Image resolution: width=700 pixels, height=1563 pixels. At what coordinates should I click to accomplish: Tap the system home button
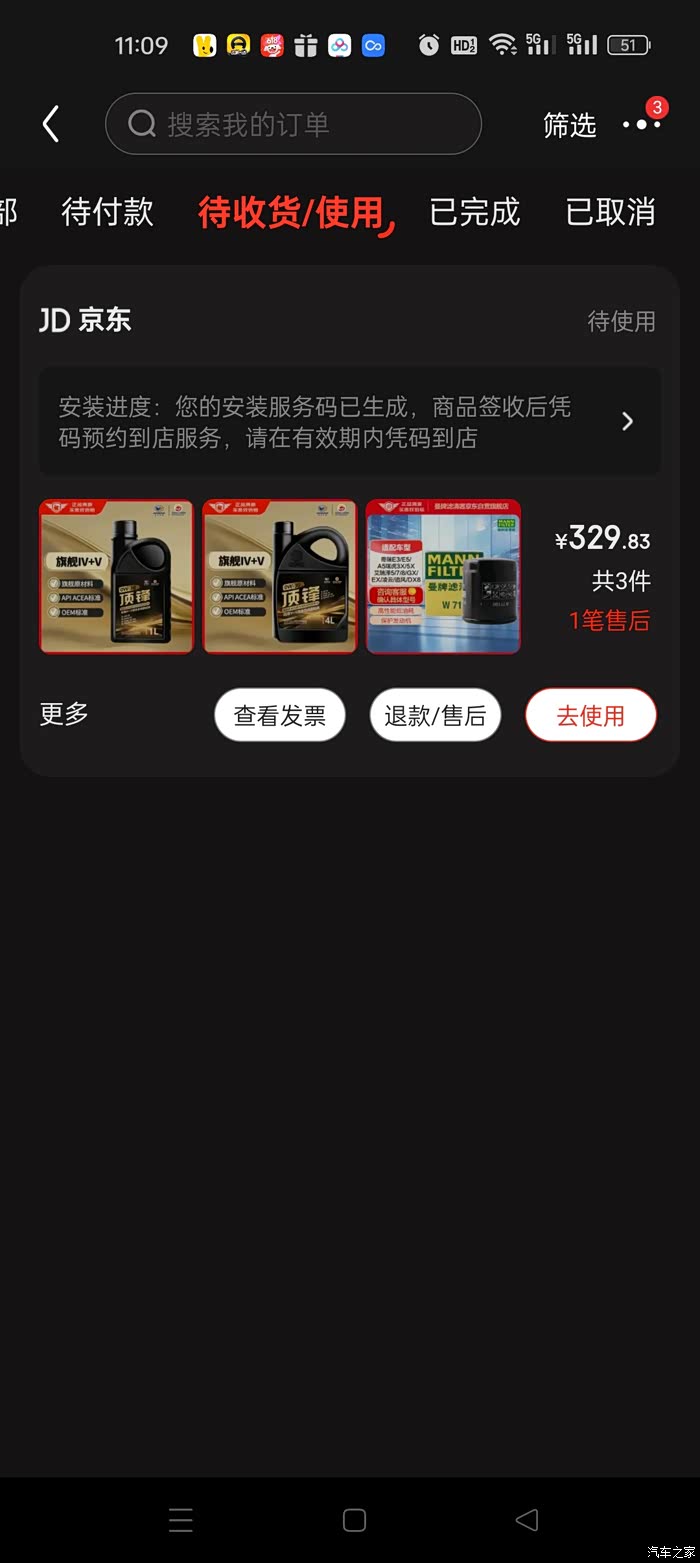point(354,1520)
